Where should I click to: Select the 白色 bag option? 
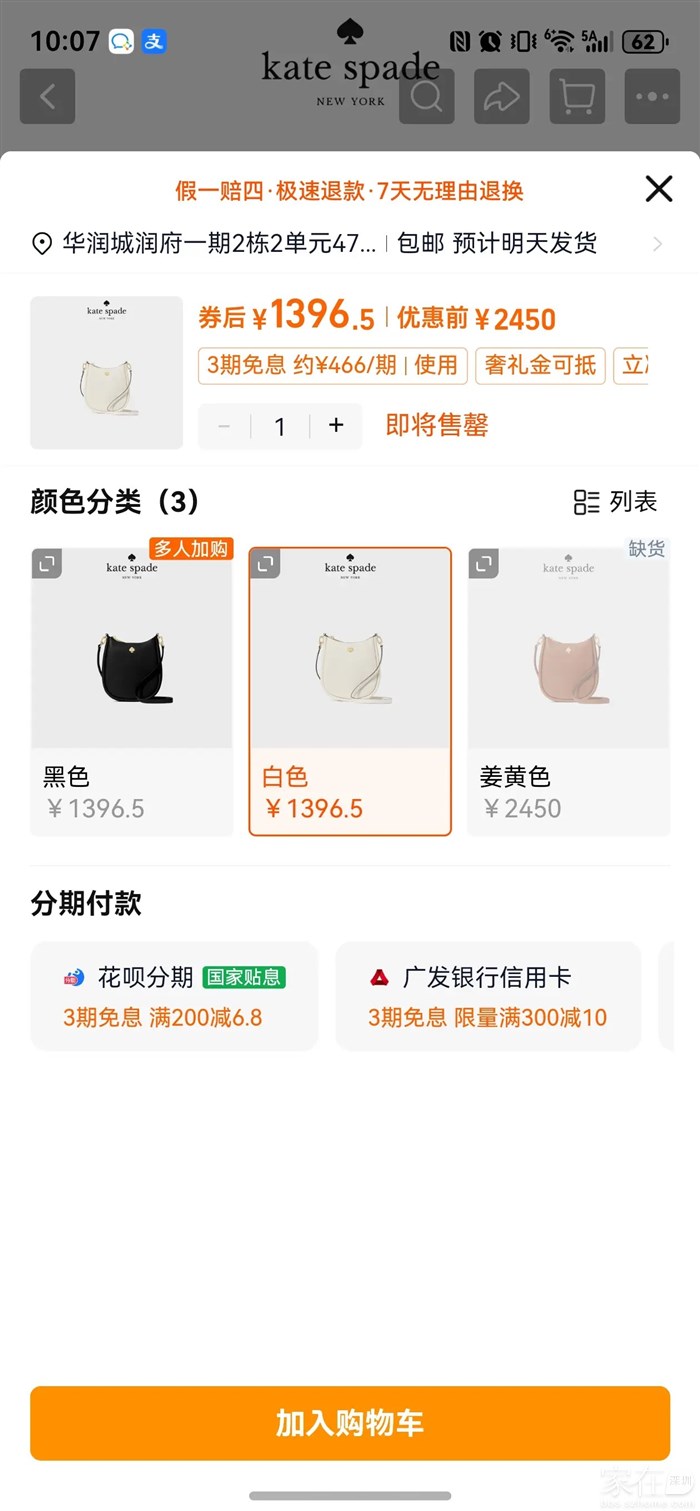[x=350, y=691]
